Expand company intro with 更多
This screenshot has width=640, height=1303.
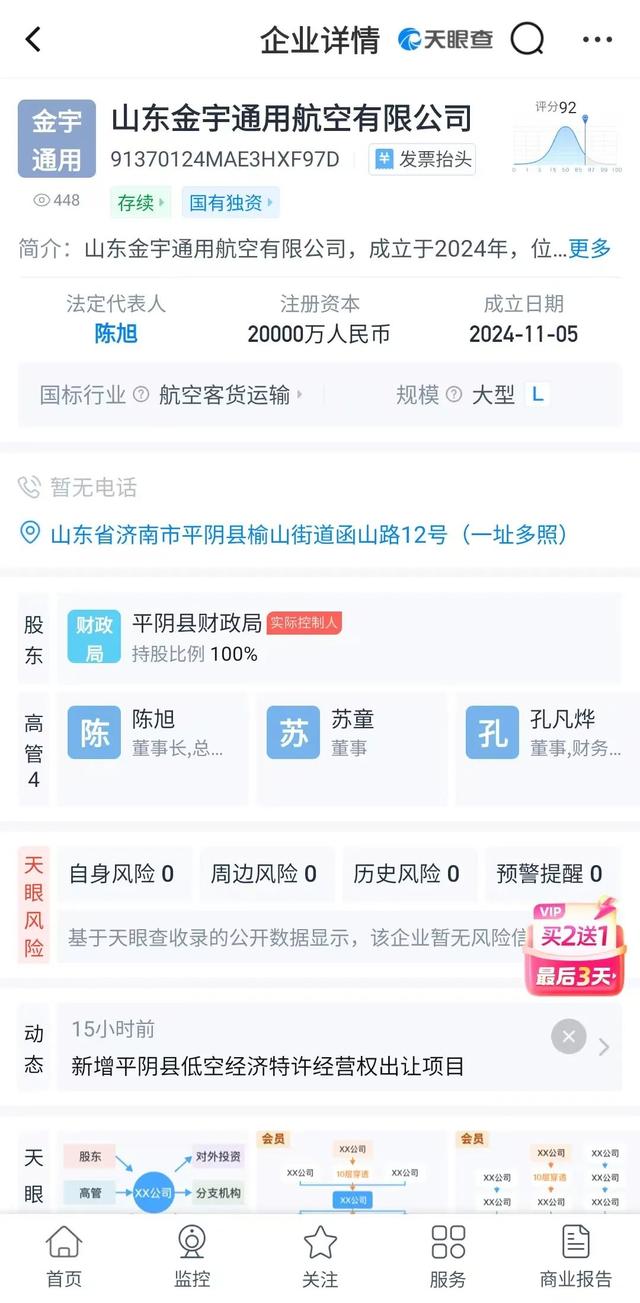coord(589,248)
